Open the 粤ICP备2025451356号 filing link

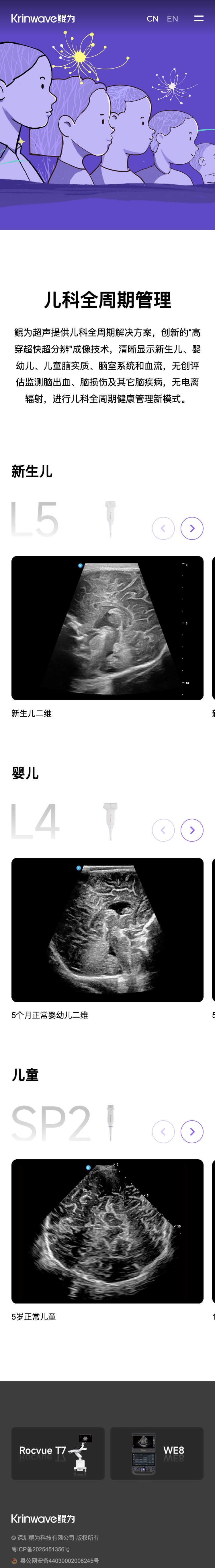pyautogui.click(x=41, y=1549)
